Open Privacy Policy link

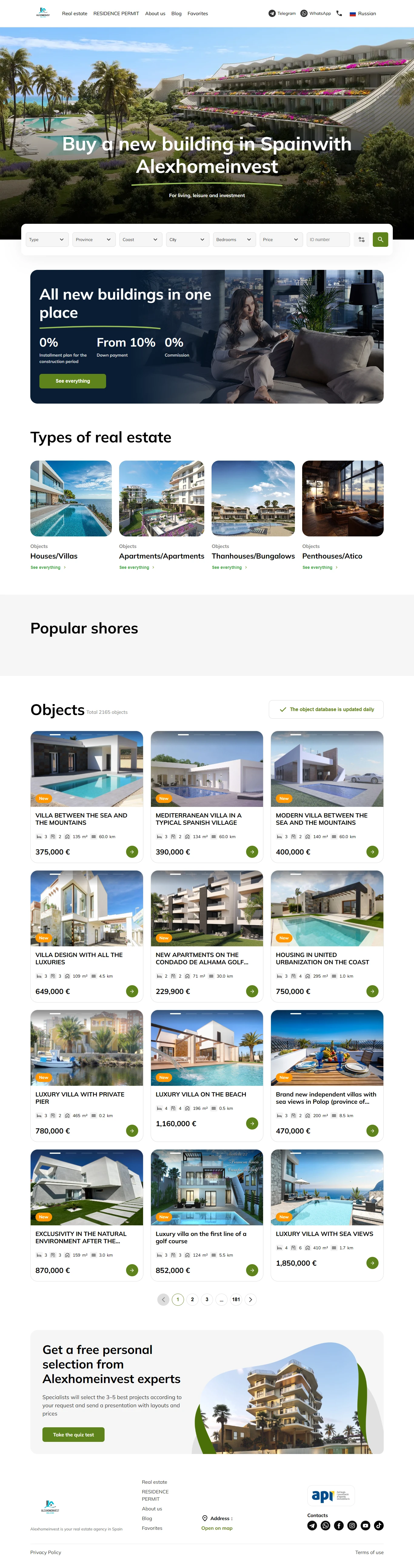tap(46, 1552)
